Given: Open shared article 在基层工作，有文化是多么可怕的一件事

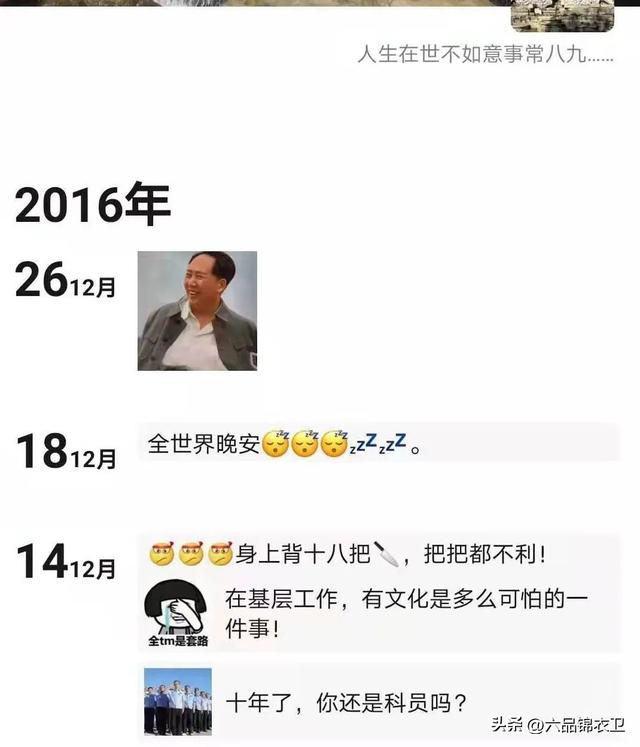Looking at the screenshot, I should point(378,613).
